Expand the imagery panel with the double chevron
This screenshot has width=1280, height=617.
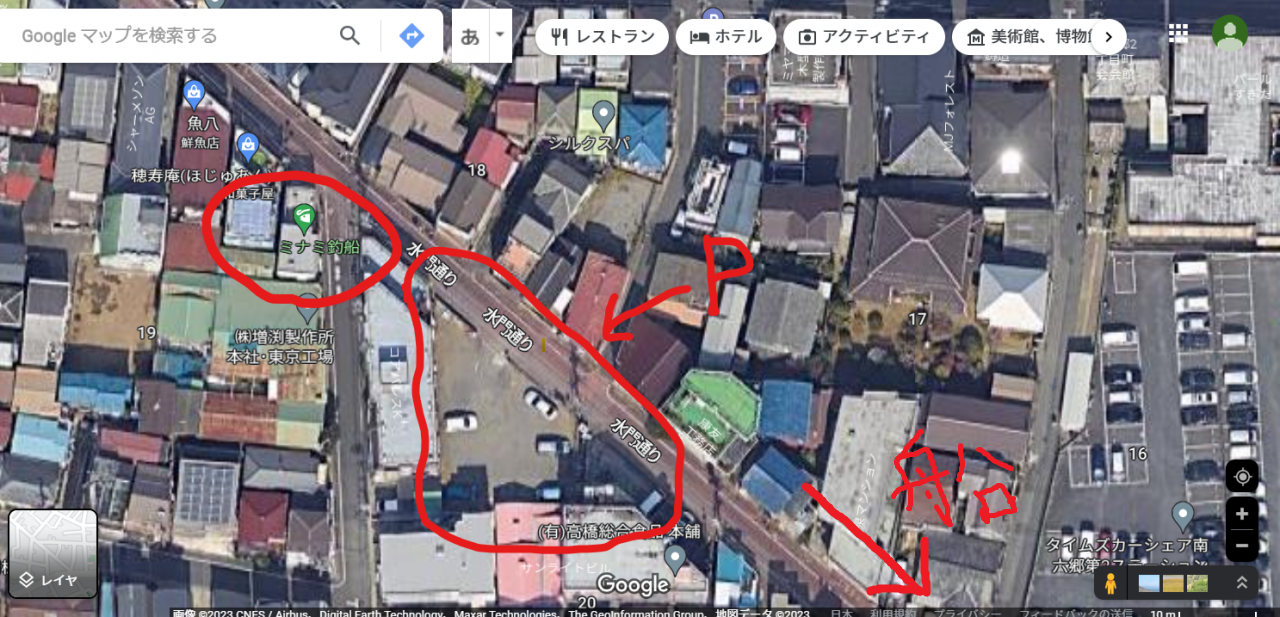click(1242, 582)
